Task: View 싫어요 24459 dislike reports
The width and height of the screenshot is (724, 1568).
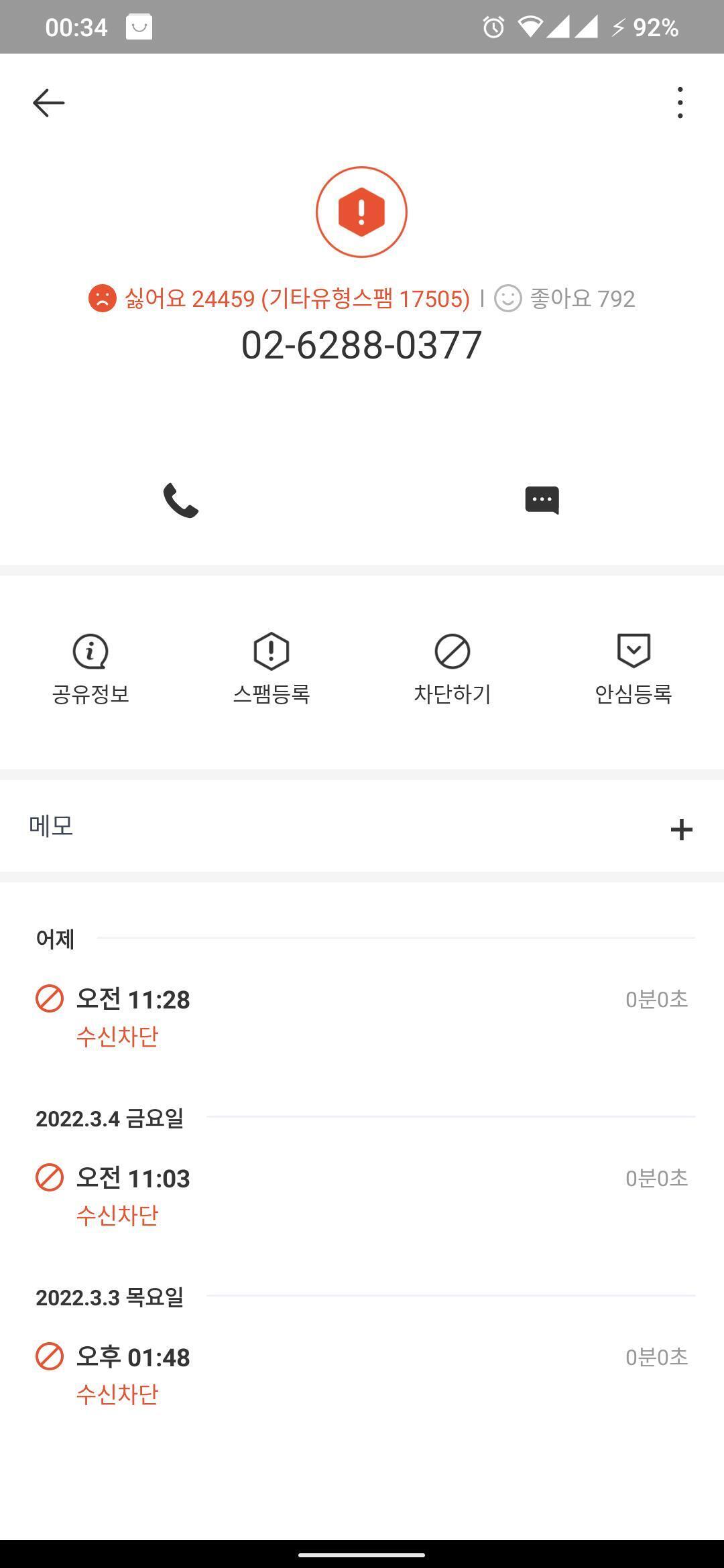Action: click(x=279, y=298)
